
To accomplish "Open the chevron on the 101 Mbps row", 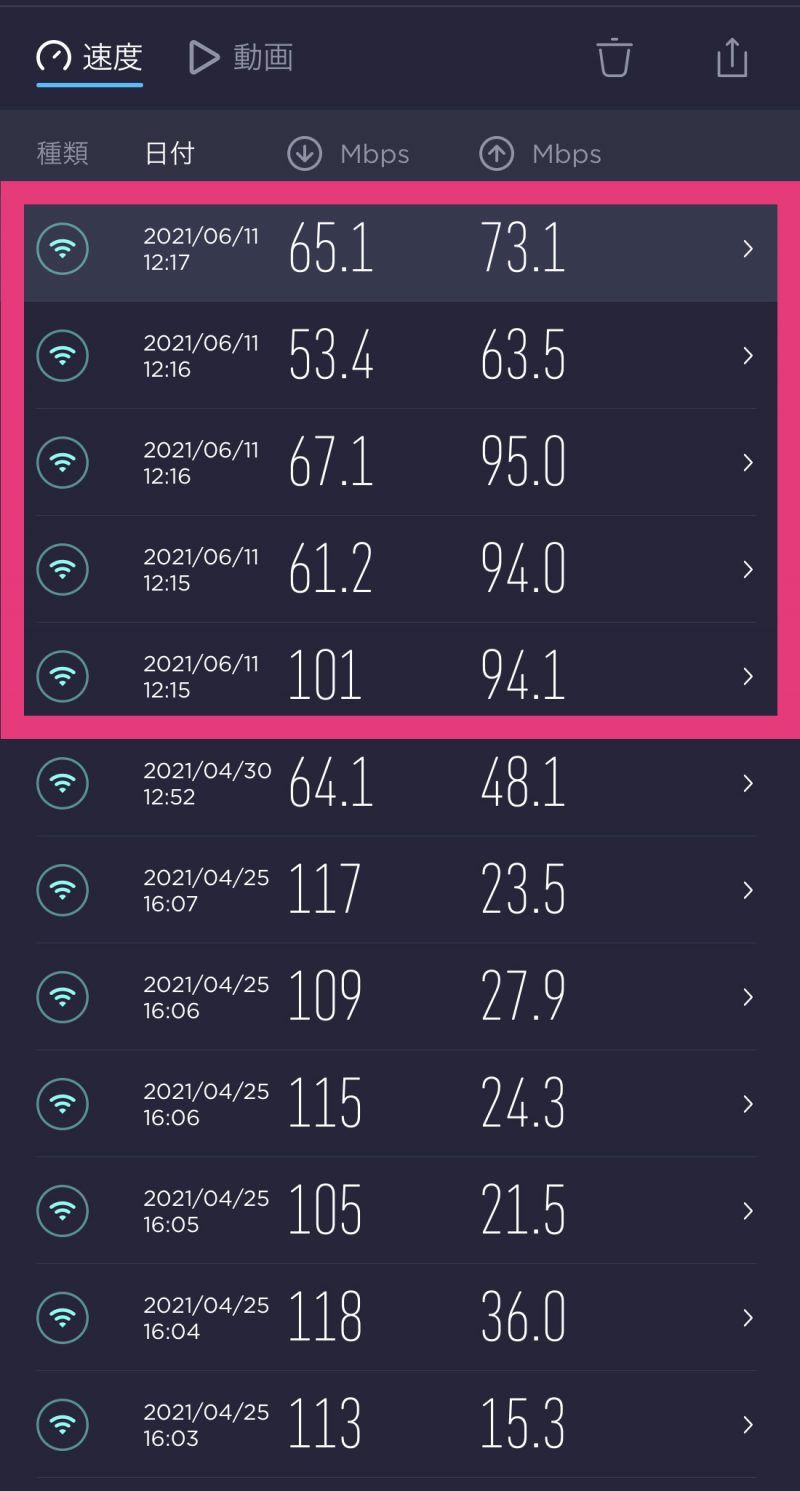I will tap(748, 676).
